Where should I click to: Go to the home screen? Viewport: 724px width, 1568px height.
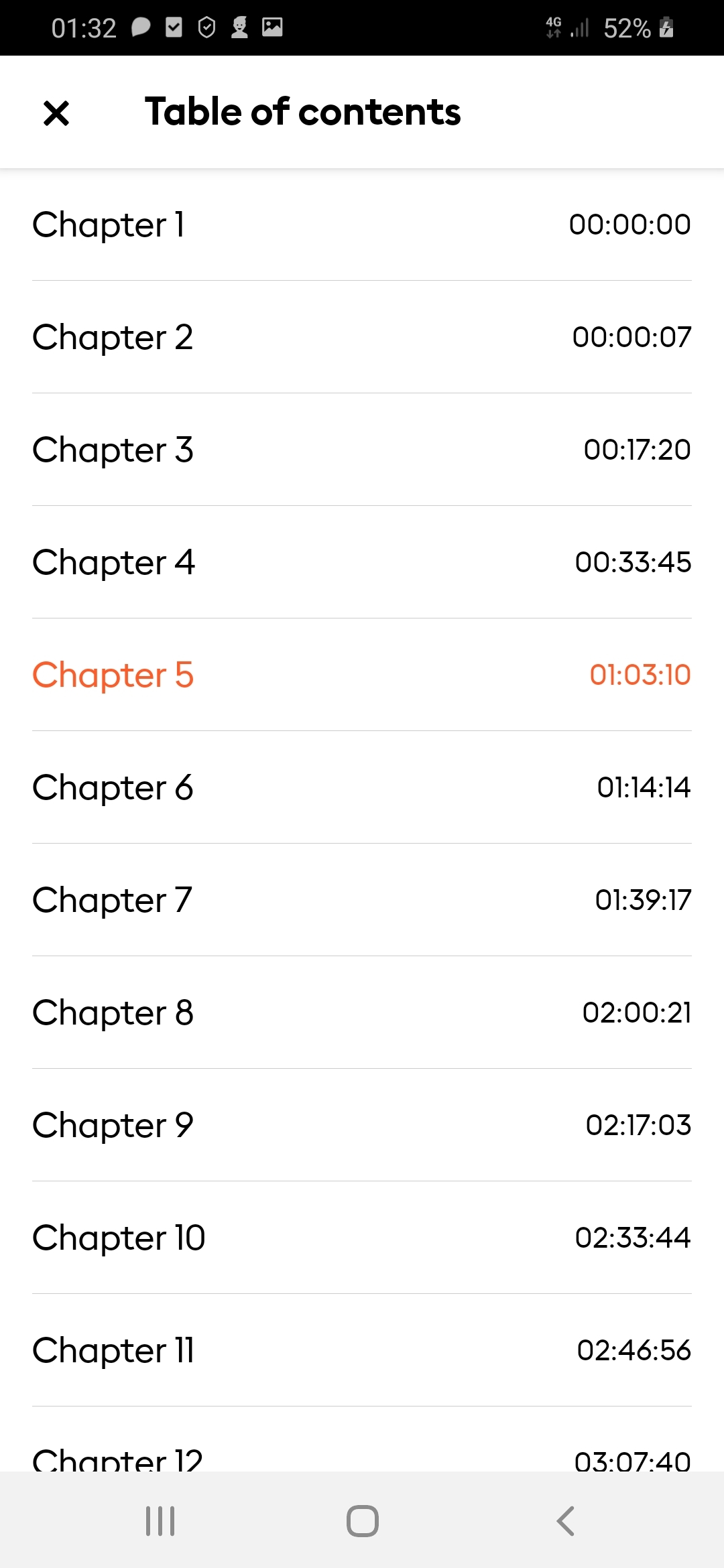point(362,1521)
